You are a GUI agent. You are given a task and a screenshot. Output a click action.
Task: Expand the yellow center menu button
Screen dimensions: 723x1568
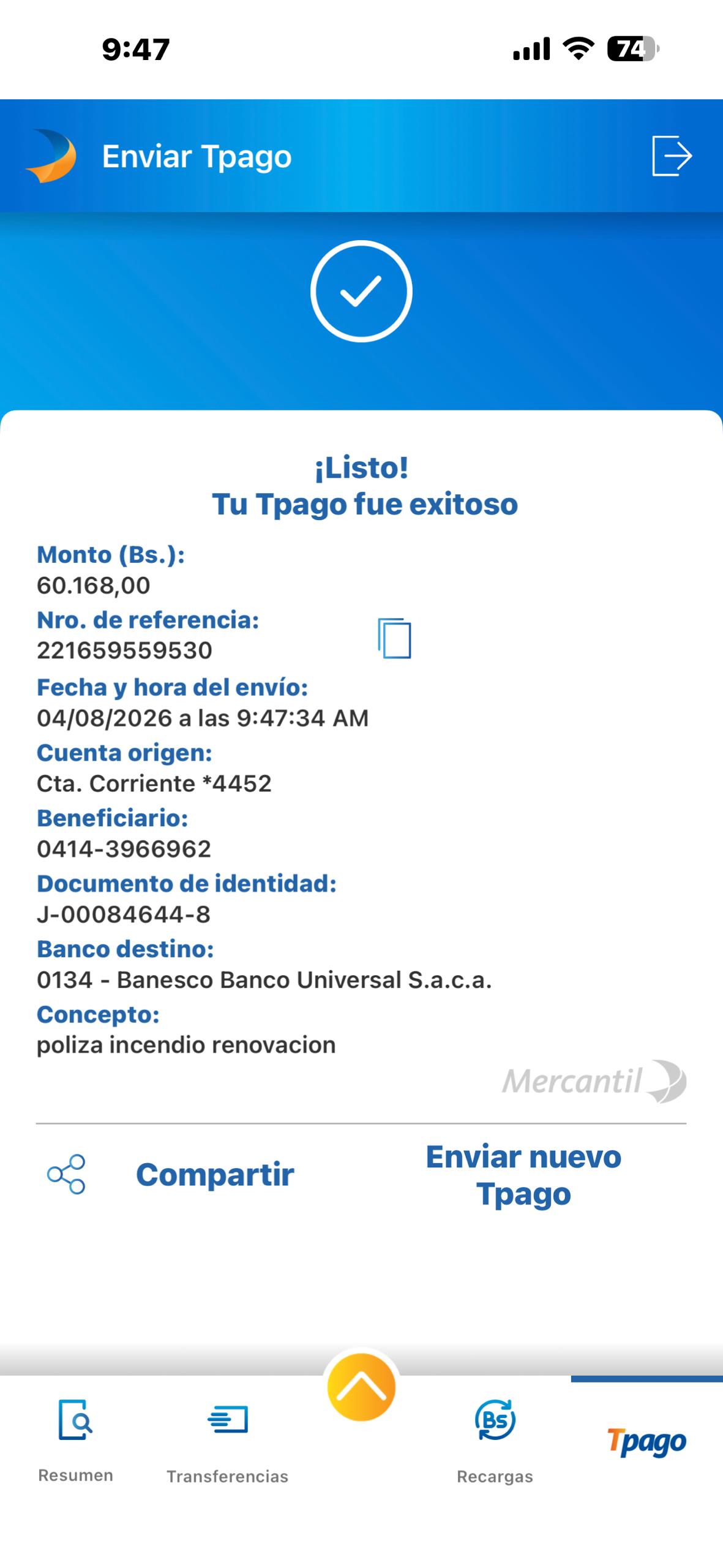(361, 1387)
